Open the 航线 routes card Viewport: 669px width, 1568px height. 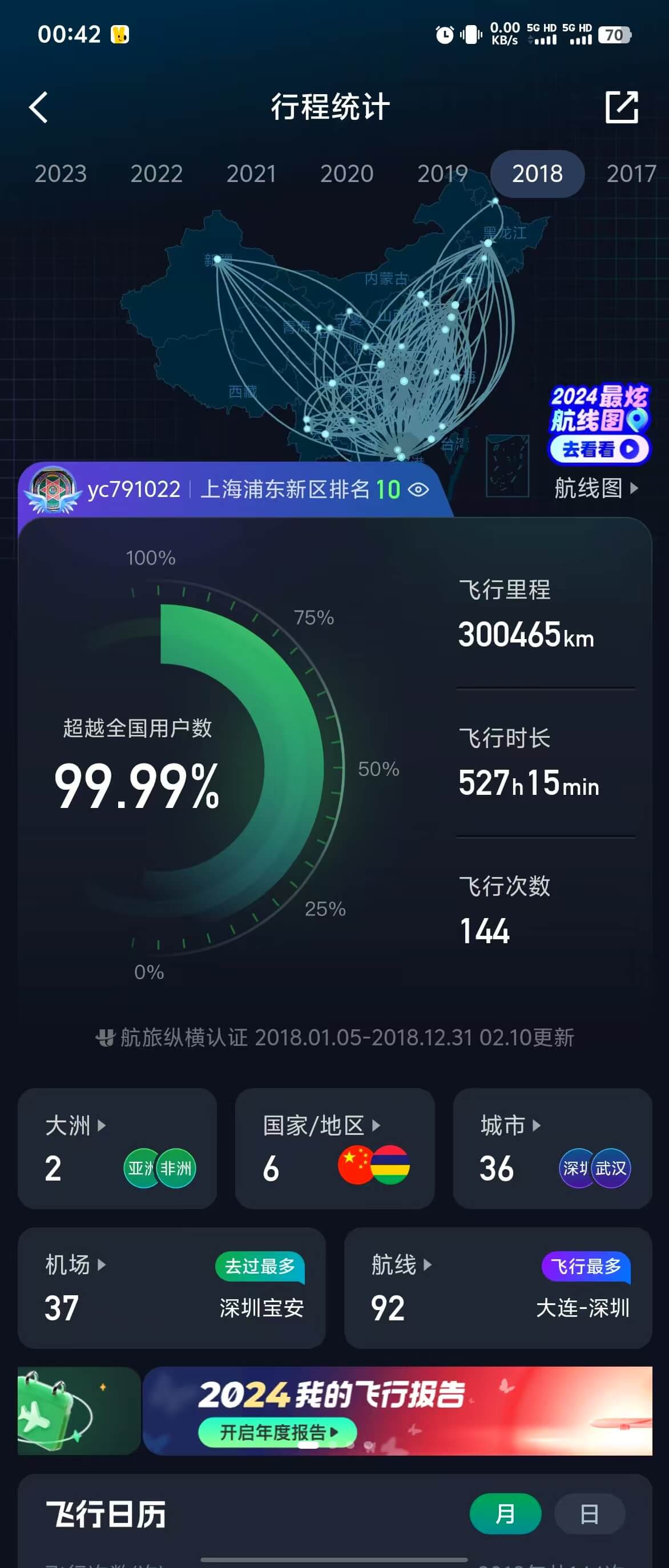497,1287
